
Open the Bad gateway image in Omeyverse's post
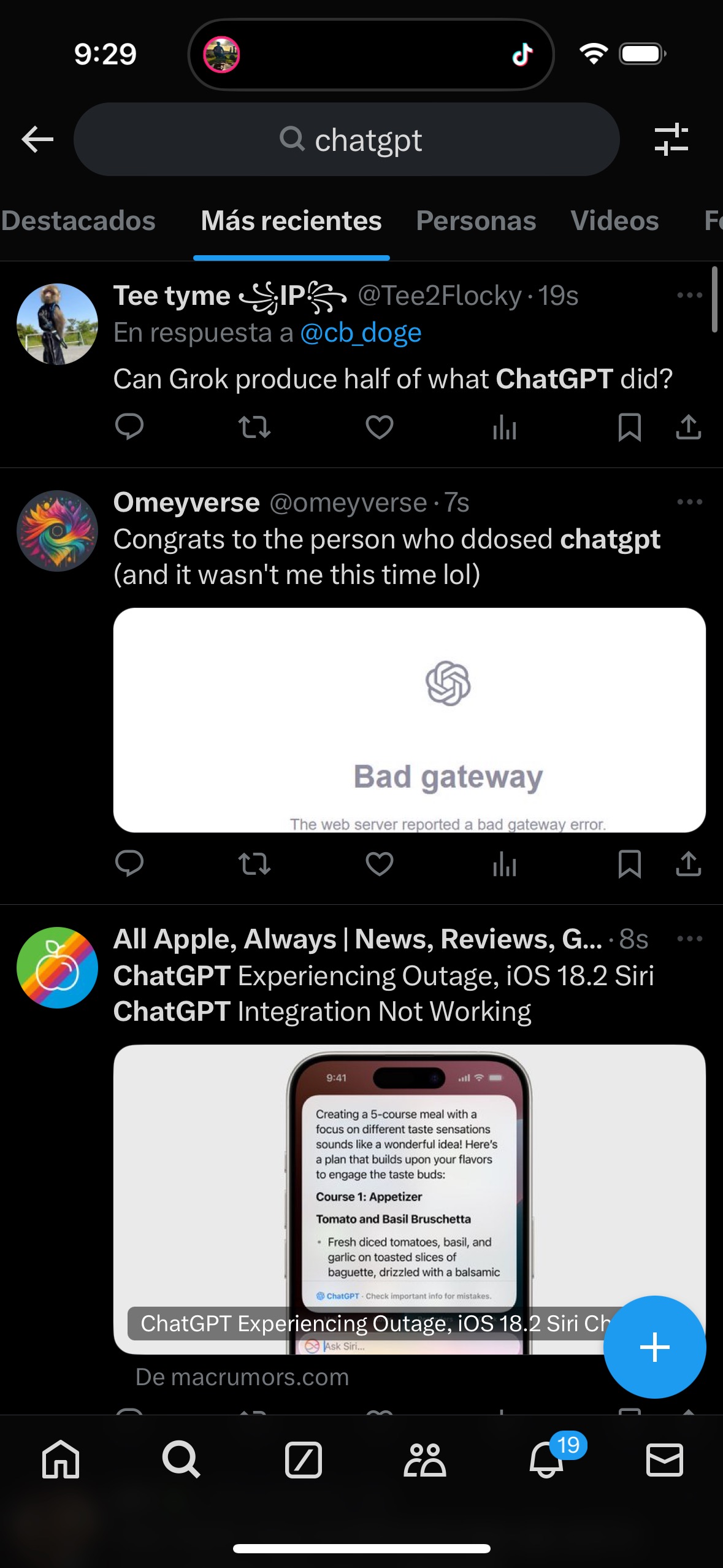click(409, 720)
